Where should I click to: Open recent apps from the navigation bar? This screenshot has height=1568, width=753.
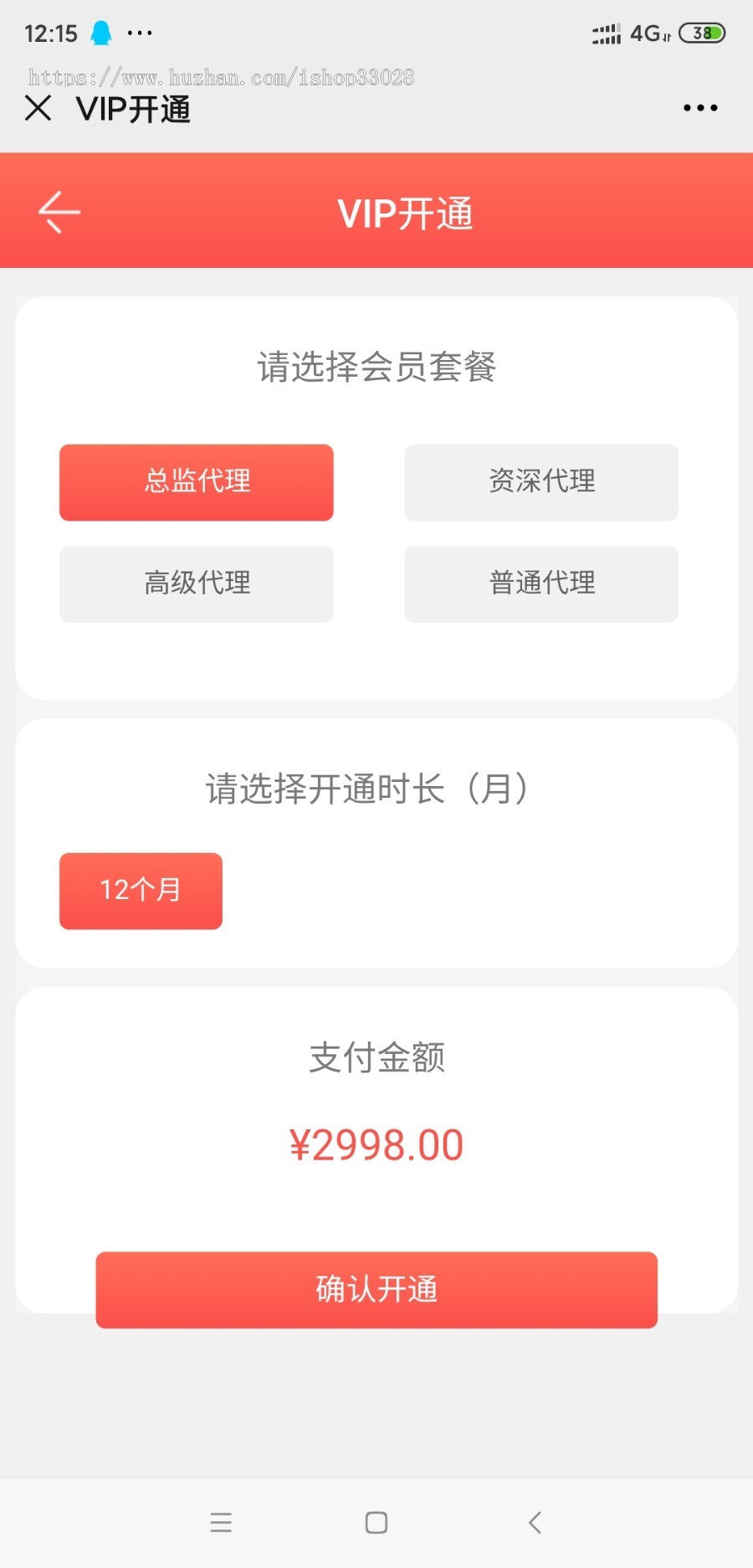coord(221,1522)
